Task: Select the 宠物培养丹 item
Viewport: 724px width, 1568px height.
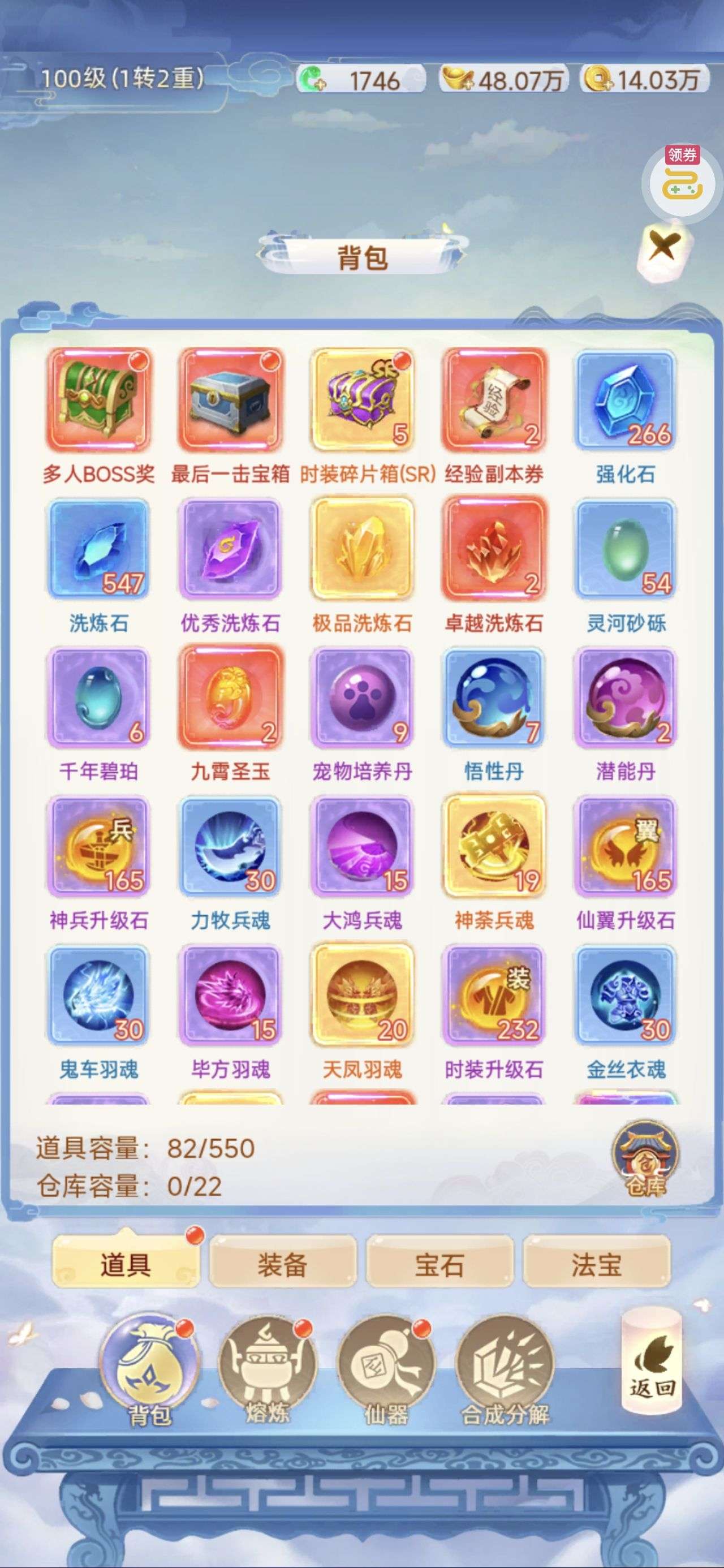Action: pyautogui.click(x=363, y=698)
